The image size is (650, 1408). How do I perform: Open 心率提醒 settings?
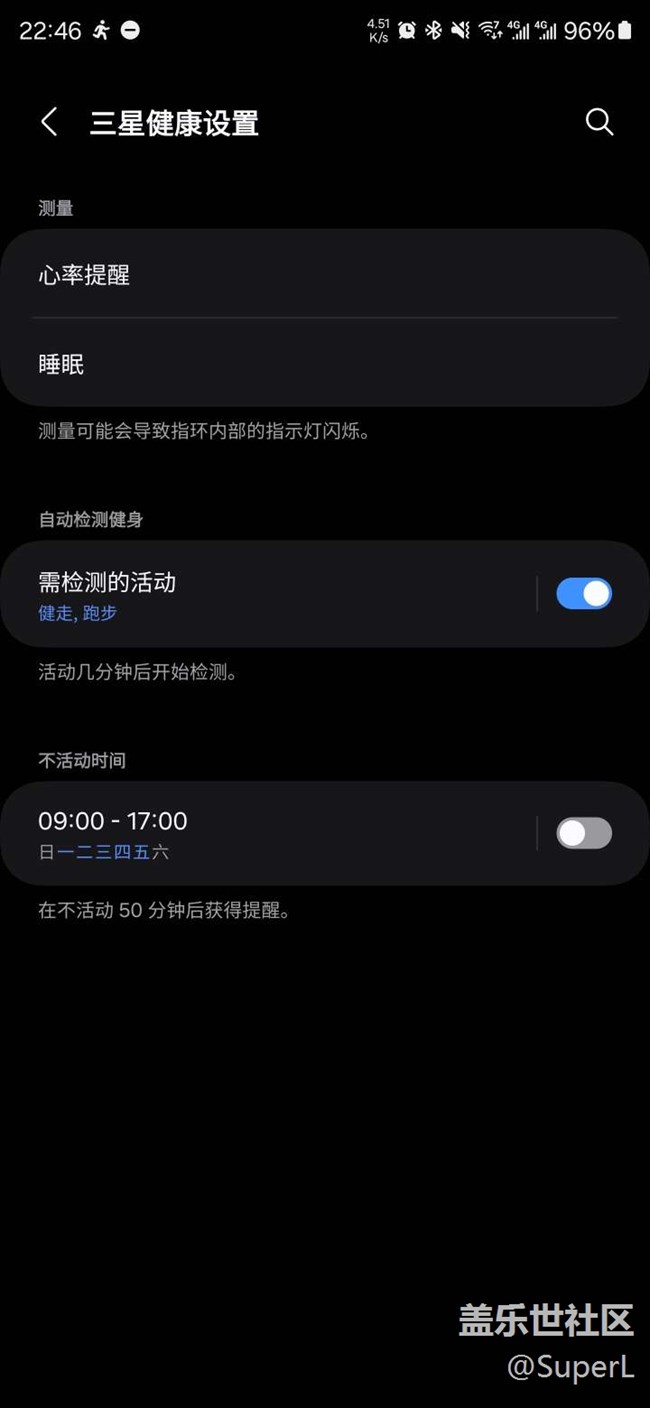pos(325,275)
